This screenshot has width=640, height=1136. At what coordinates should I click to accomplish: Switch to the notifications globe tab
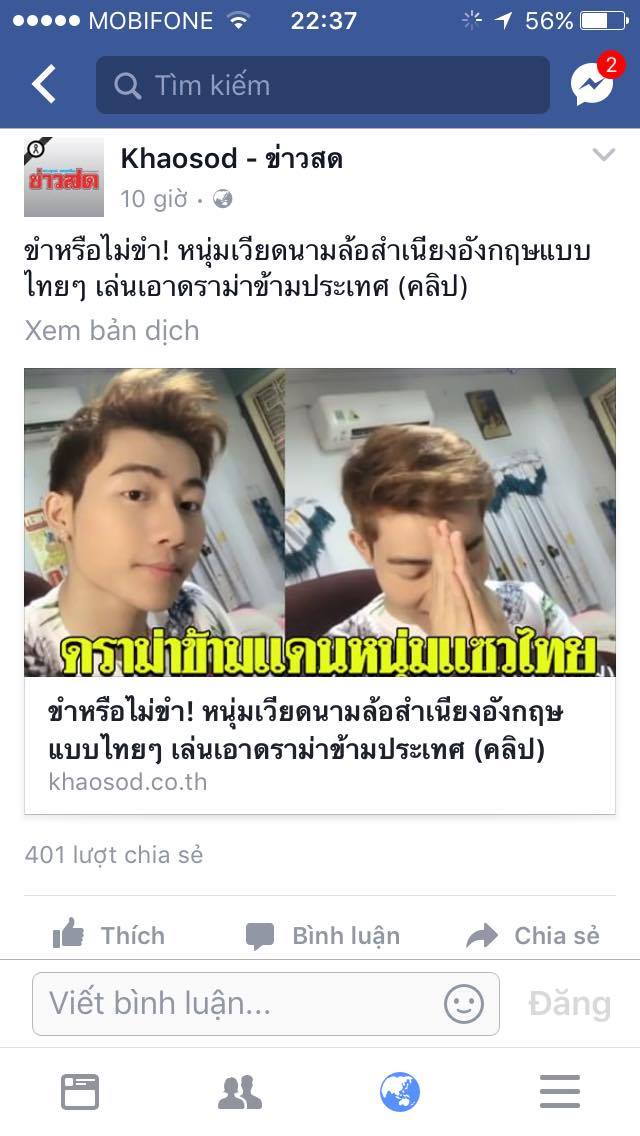[400, 1092]
